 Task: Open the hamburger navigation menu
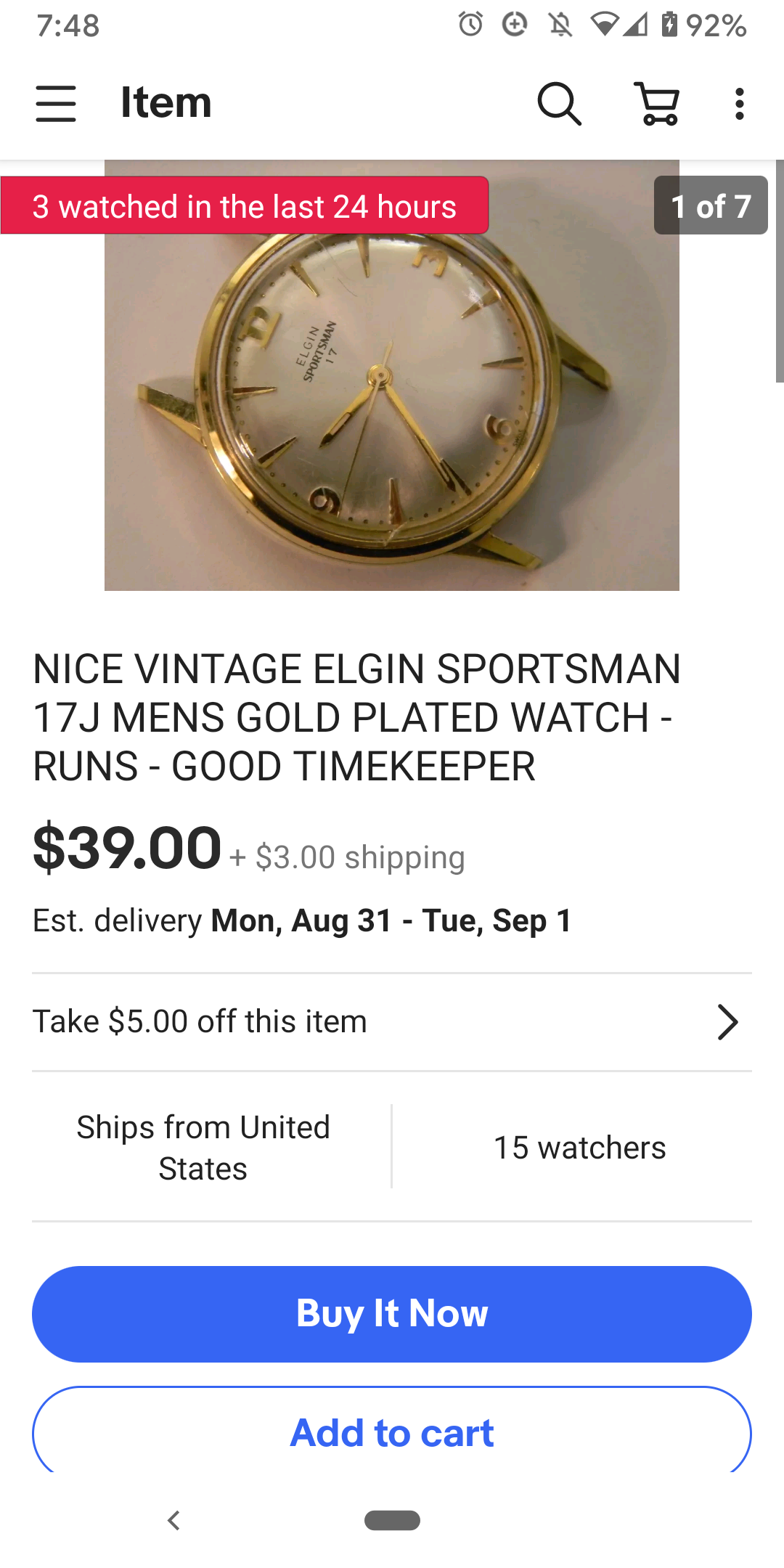pos(56,103)
